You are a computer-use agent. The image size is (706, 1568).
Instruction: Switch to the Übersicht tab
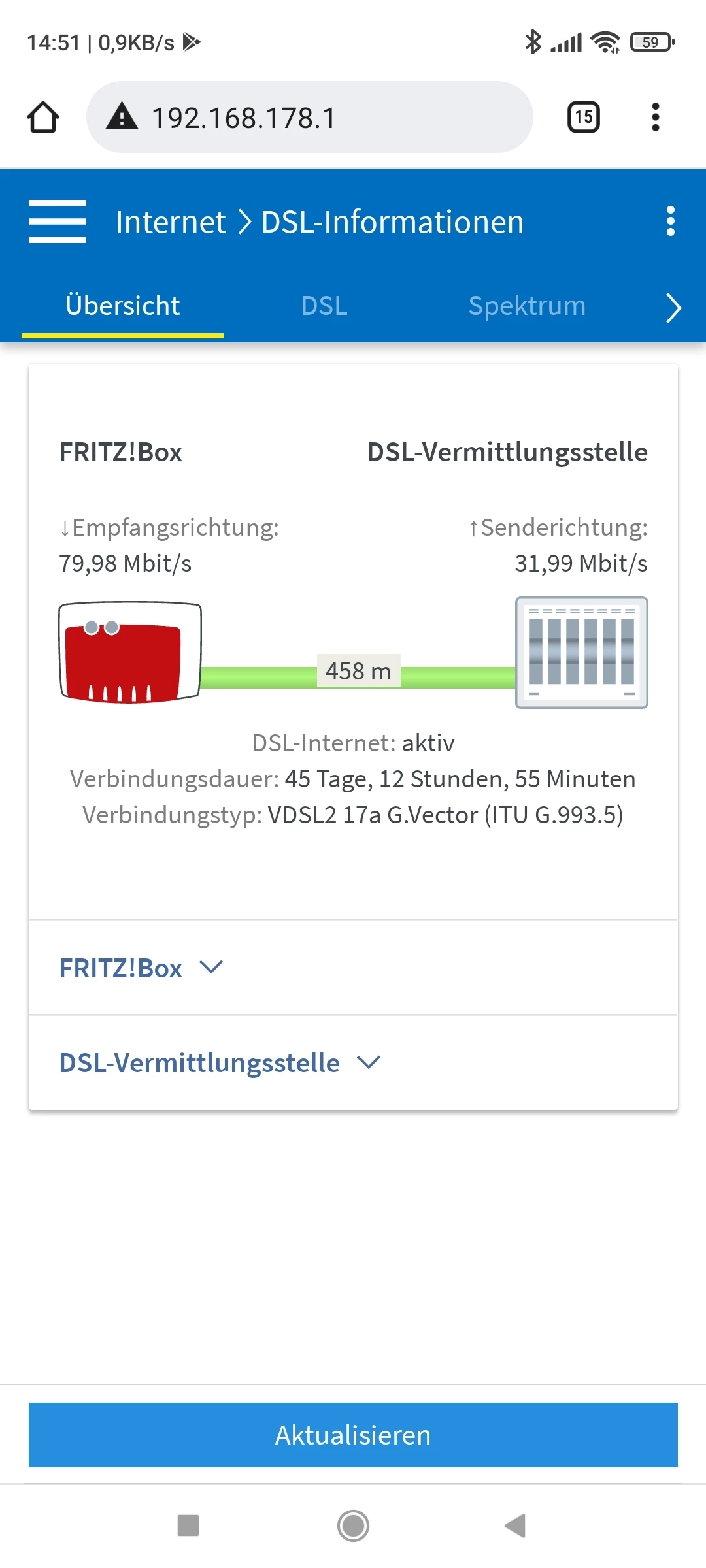tap(123, 306)
